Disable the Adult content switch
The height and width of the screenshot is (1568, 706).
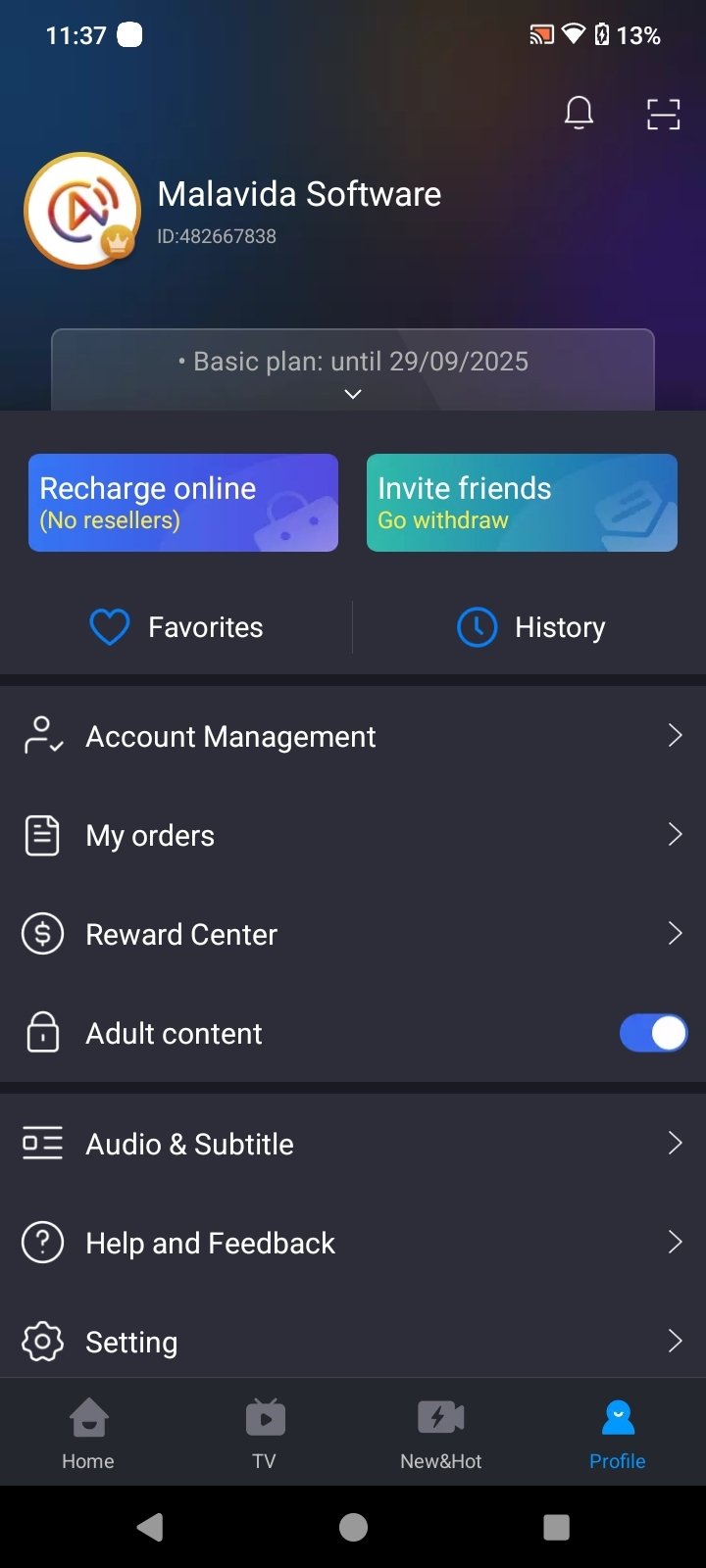tap(653, 1033)
